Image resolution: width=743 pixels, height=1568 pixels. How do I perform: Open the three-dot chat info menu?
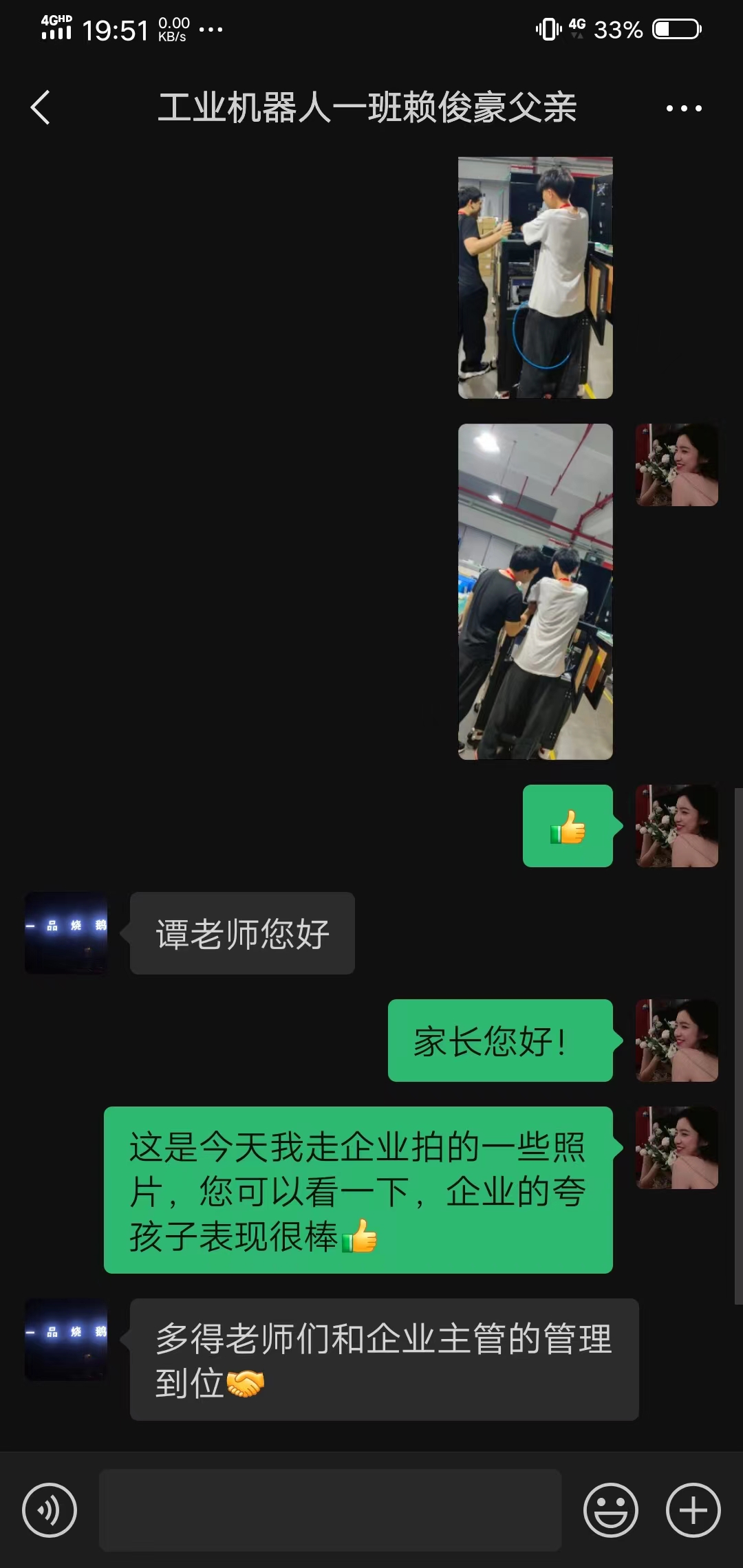(683, 109)
